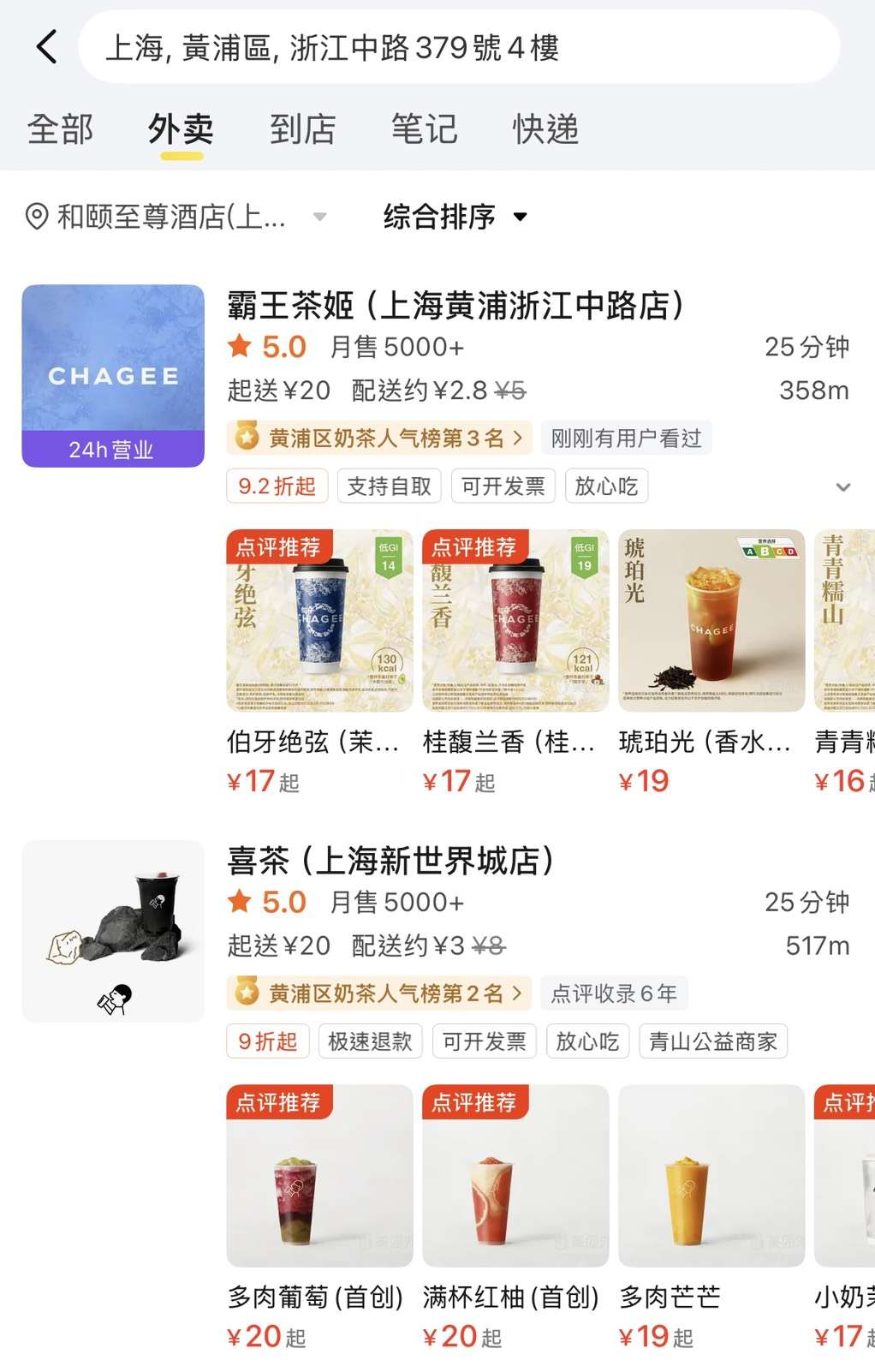Open the 喜茶 上海新世界城店 listing
Screen dimensions: 875x1372
pos(391,861)
